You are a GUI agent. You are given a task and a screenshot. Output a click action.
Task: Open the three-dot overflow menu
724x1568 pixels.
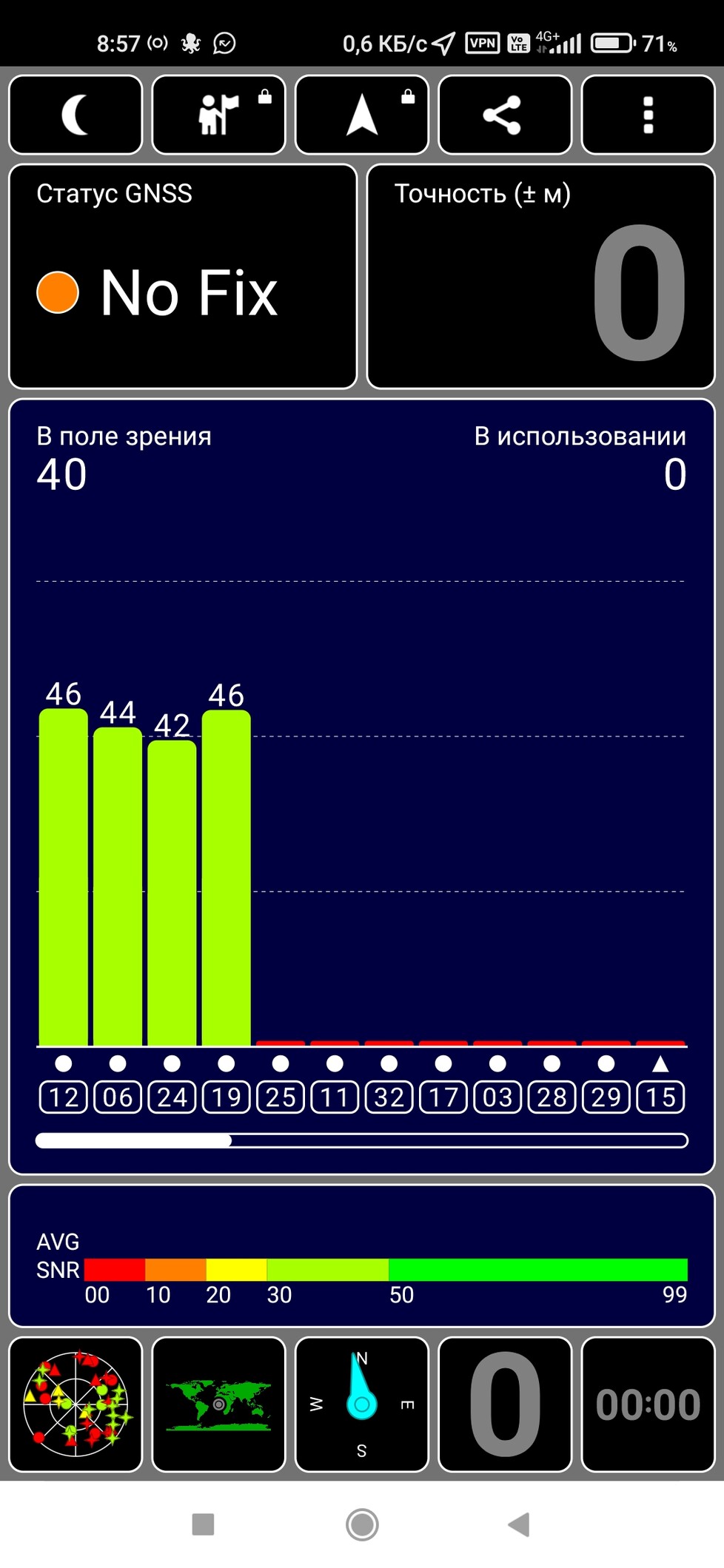click(x=648, y=115)
